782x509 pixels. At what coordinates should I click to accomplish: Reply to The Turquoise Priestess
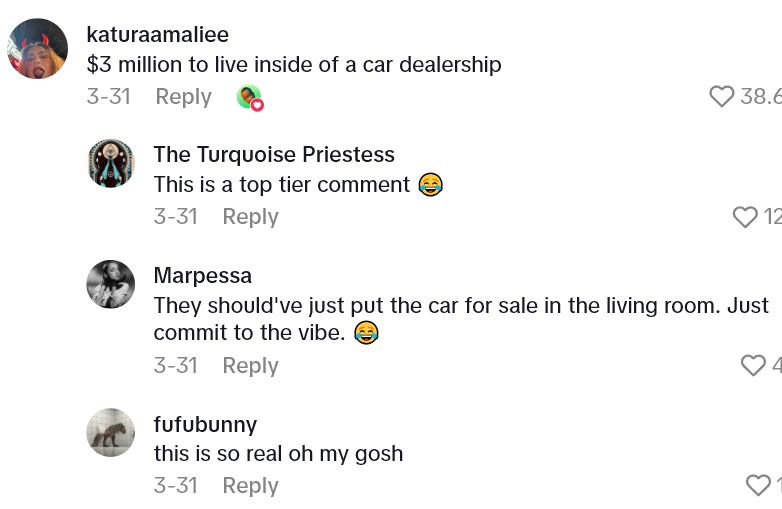point(250,217)
